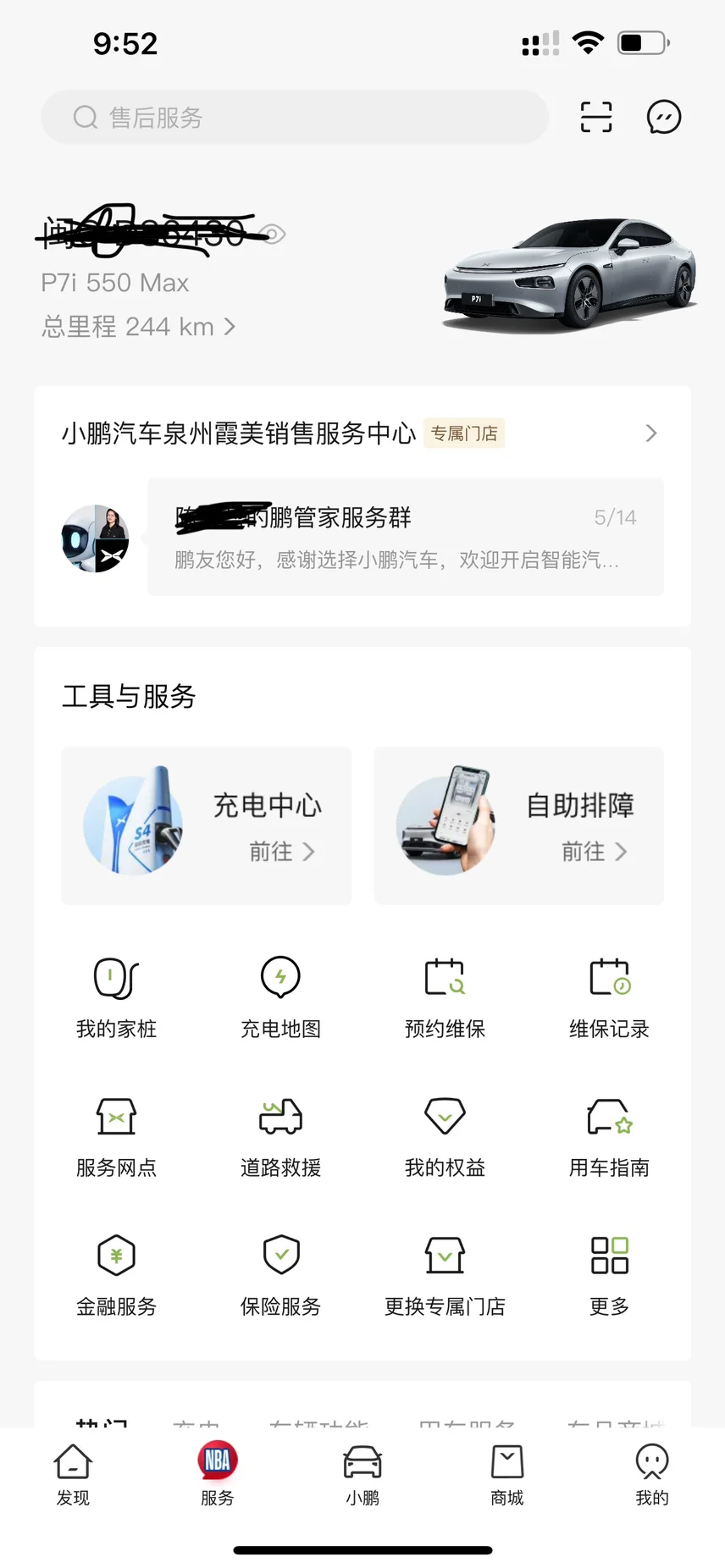This screenshot has height=1568, width=725.
Task: Show 更多 tools and services
Action: (609, 1275)
